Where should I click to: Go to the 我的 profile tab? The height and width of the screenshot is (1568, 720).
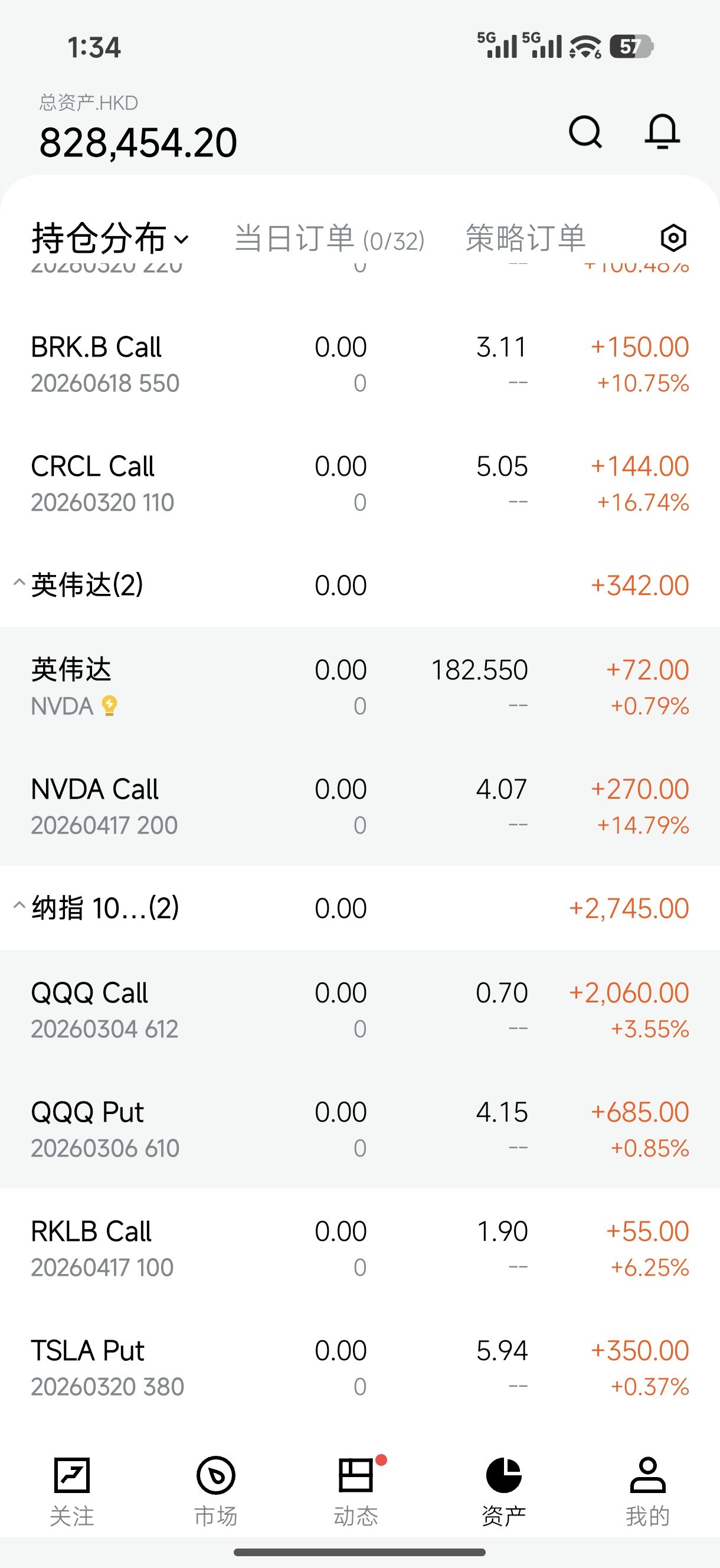click(x=647, y=1491)
